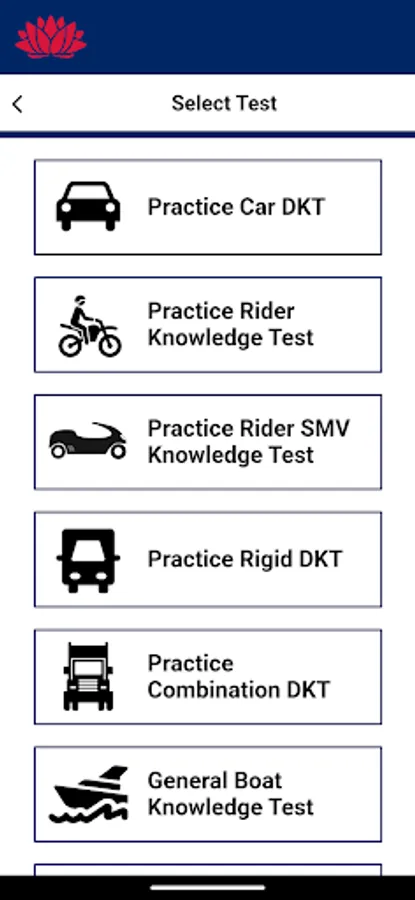Open the Practice Car DKT
This screenshot has width=415, height=900.
point(208,207)
